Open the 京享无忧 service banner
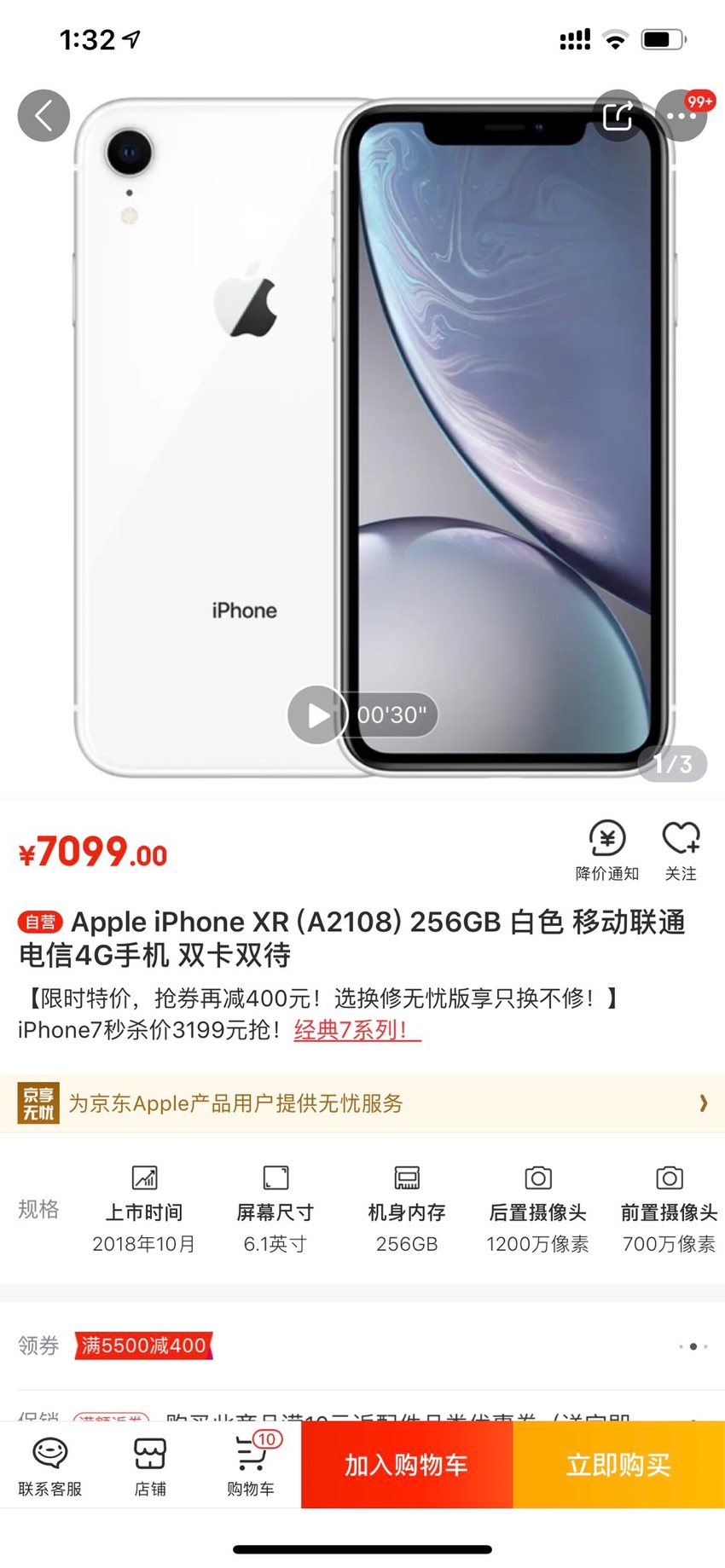 pyautogui.click(x=362, y=1103)
